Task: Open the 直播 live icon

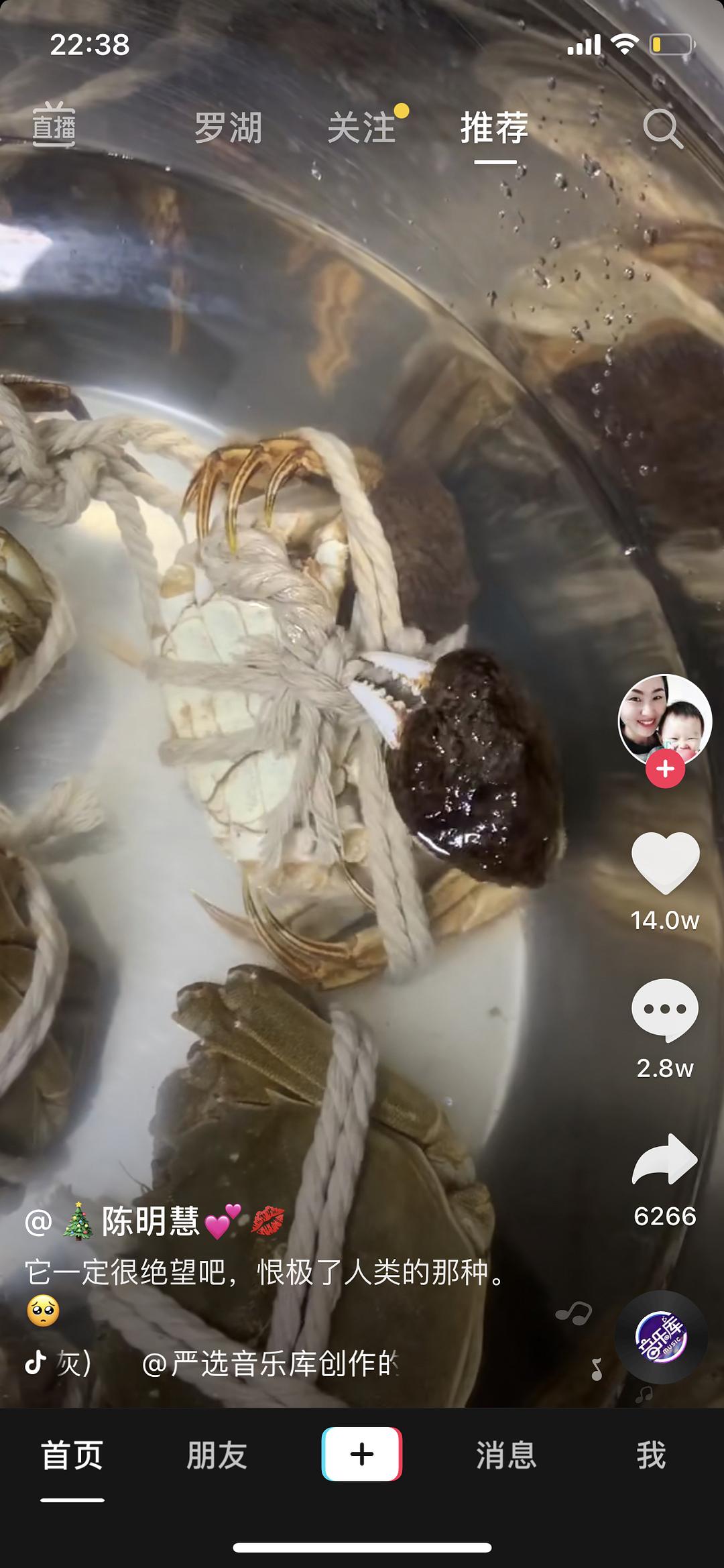Action: tap(54, 125)
